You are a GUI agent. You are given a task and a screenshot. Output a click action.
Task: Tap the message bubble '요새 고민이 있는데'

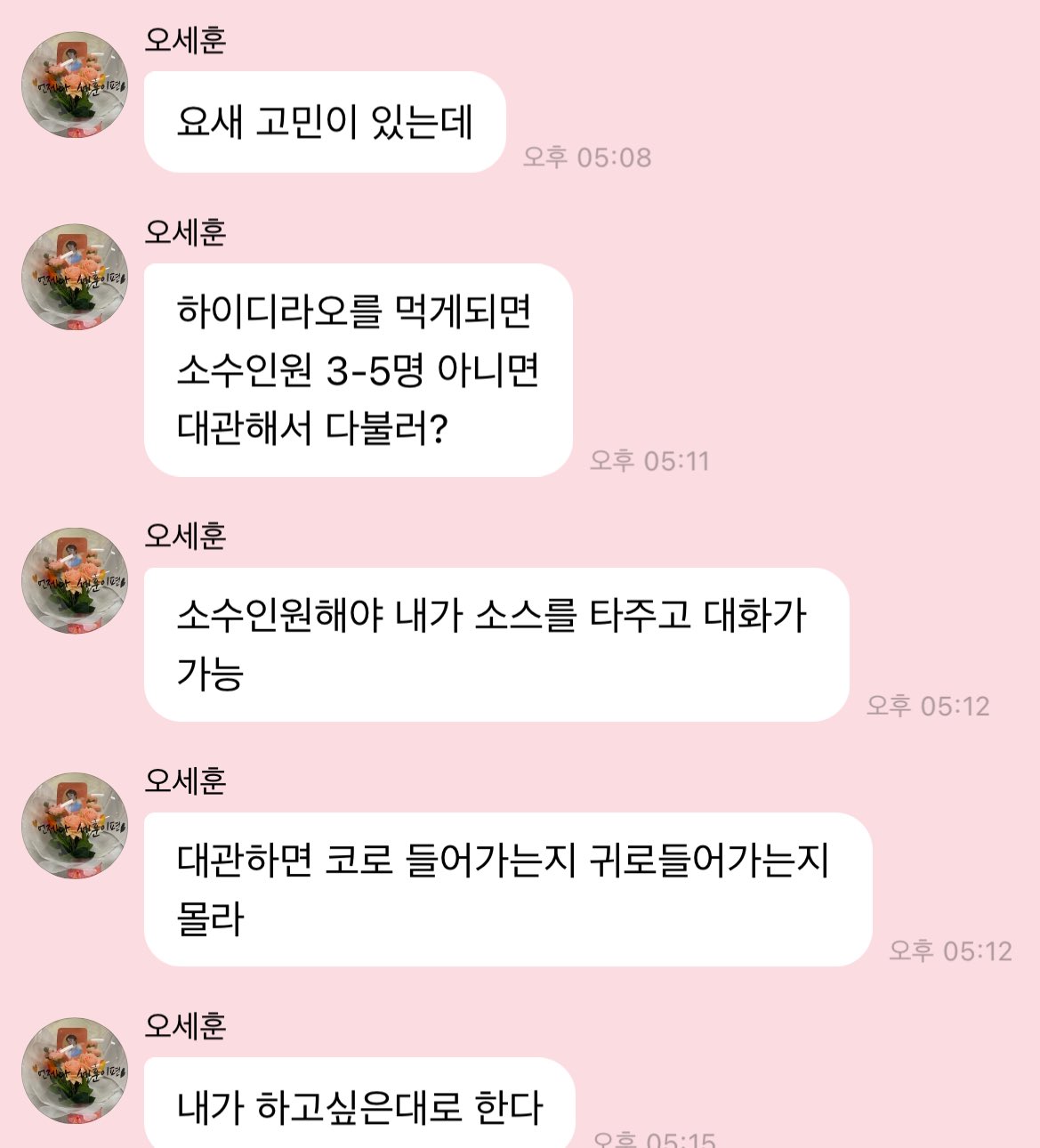(x=325, y=120)
